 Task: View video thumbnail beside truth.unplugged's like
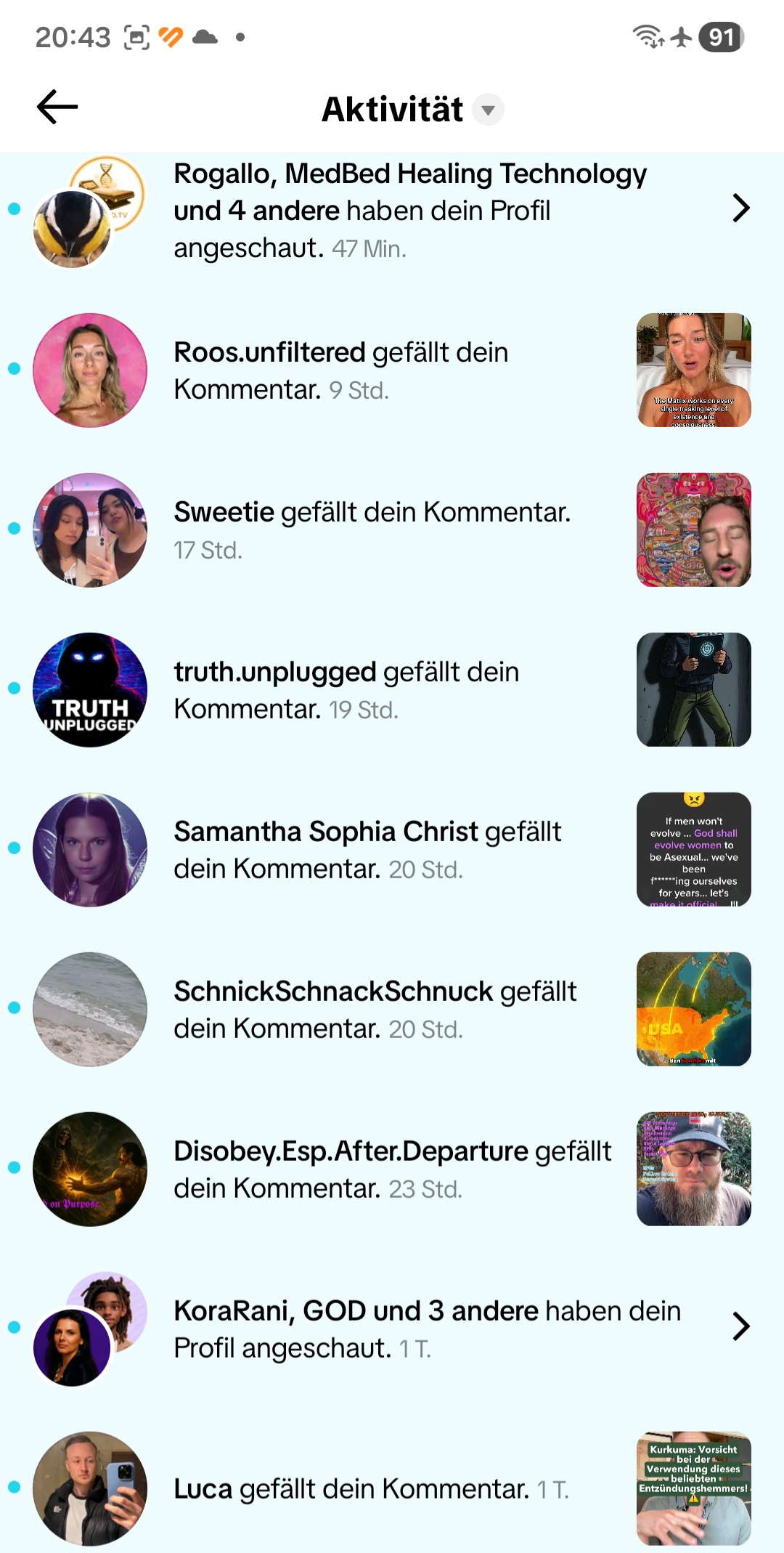[693, 690]
